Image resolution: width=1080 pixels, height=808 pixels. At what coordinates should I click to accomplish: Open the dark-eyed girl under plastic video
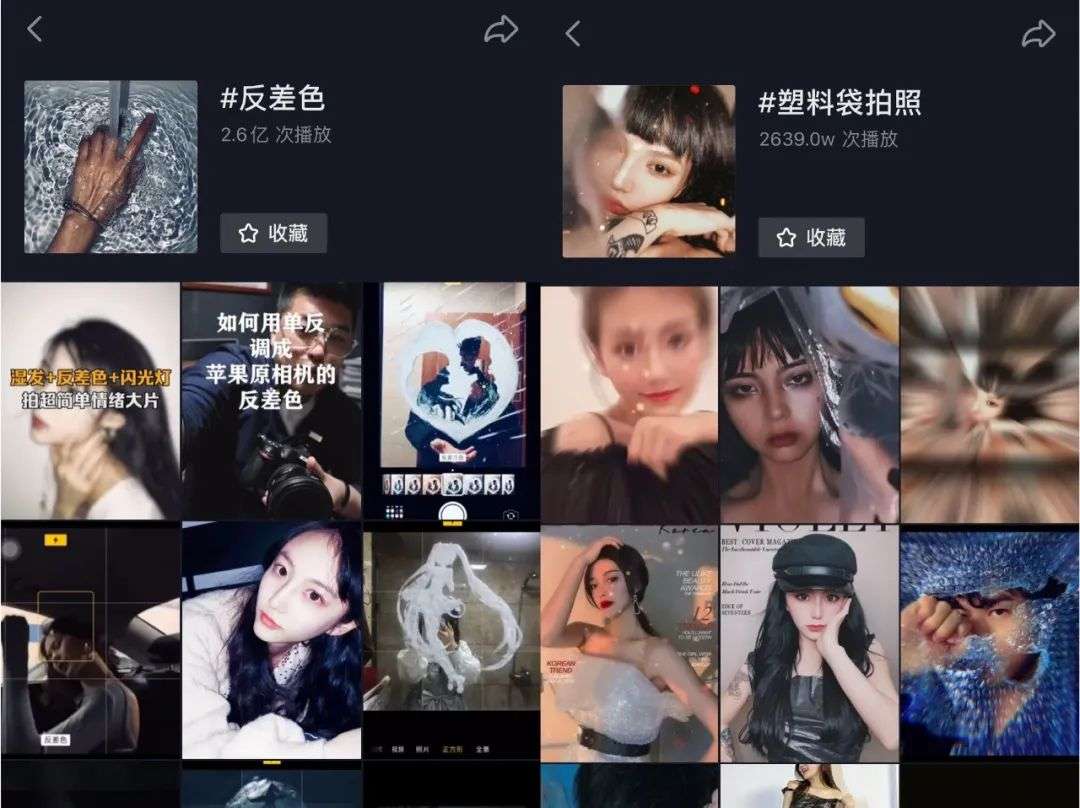[x=809, y=405]
